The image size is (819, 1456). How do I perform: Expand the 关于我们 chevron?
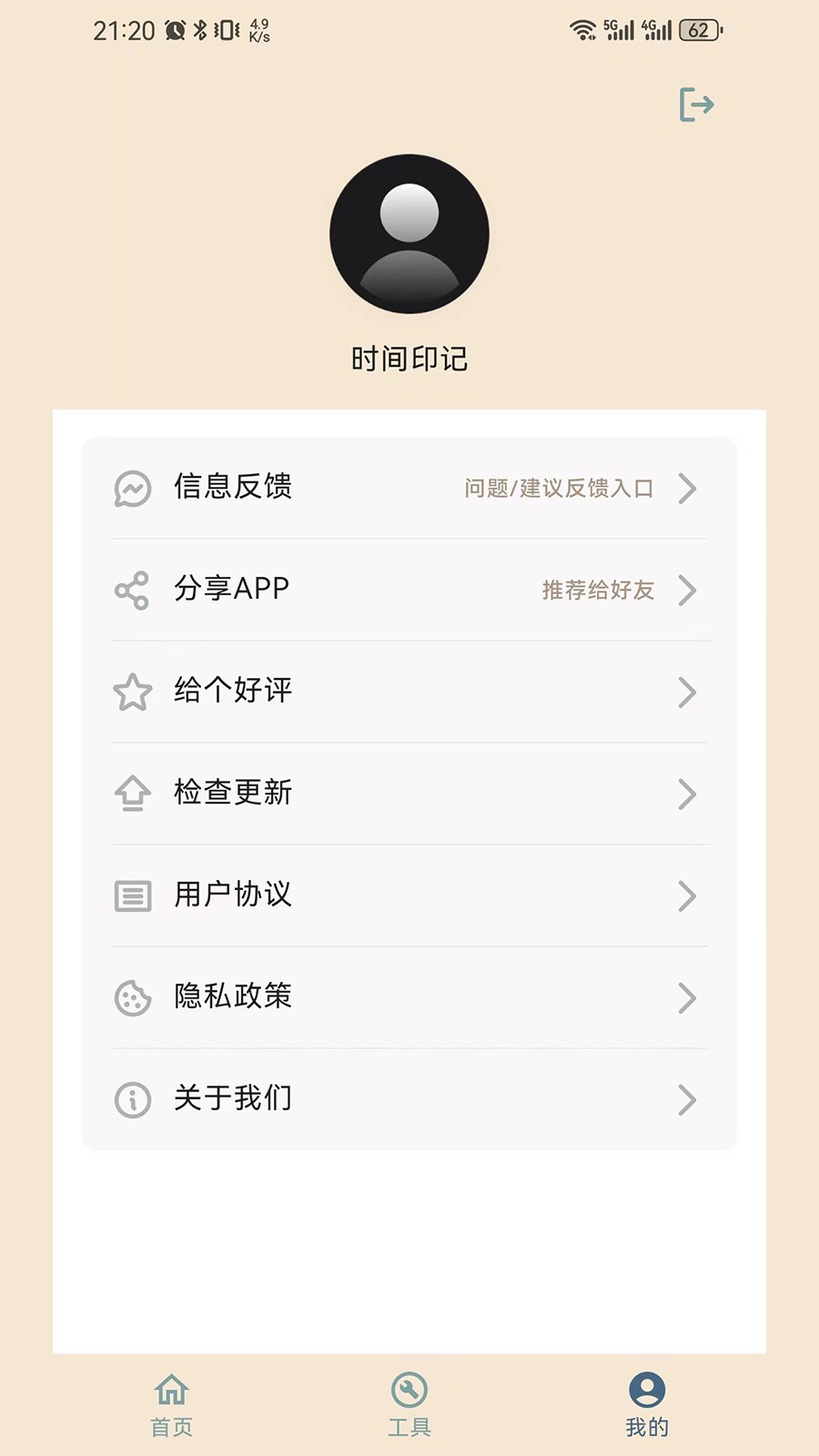click(689, 1100)
